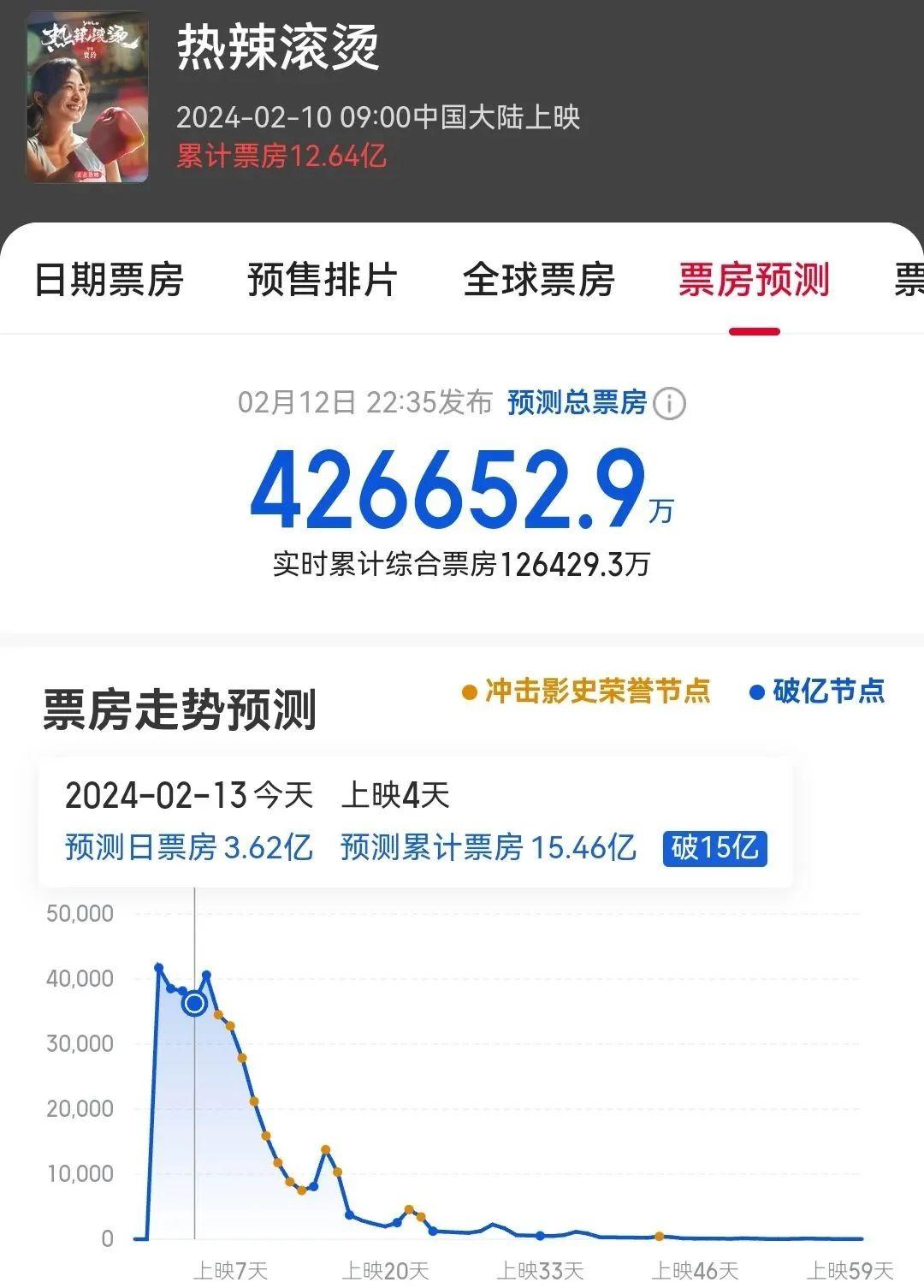Select the 全球票房 tab
The image size is (924, 1288).
538,280
